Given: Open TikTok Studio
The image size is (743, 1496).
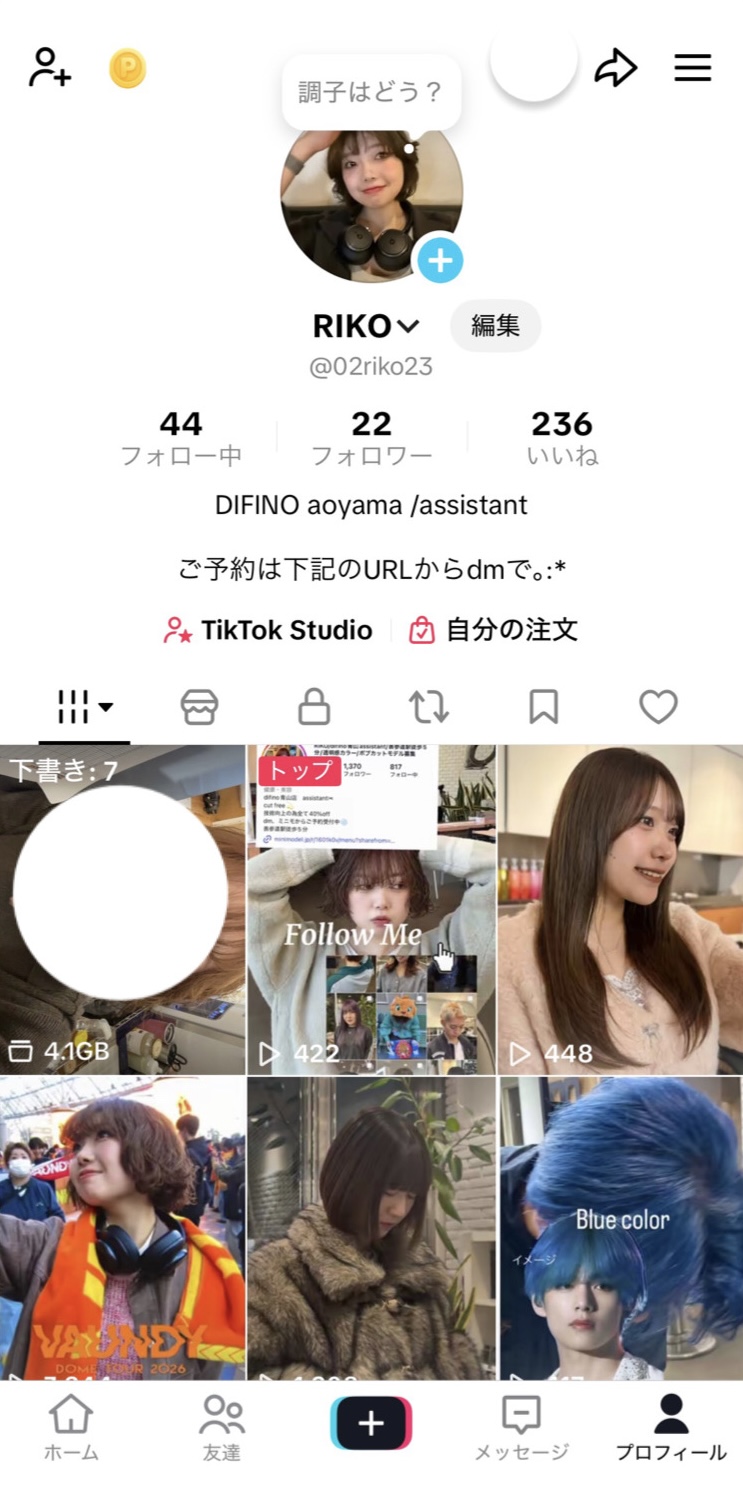Looking at the screenshot, I should [270, 630].
